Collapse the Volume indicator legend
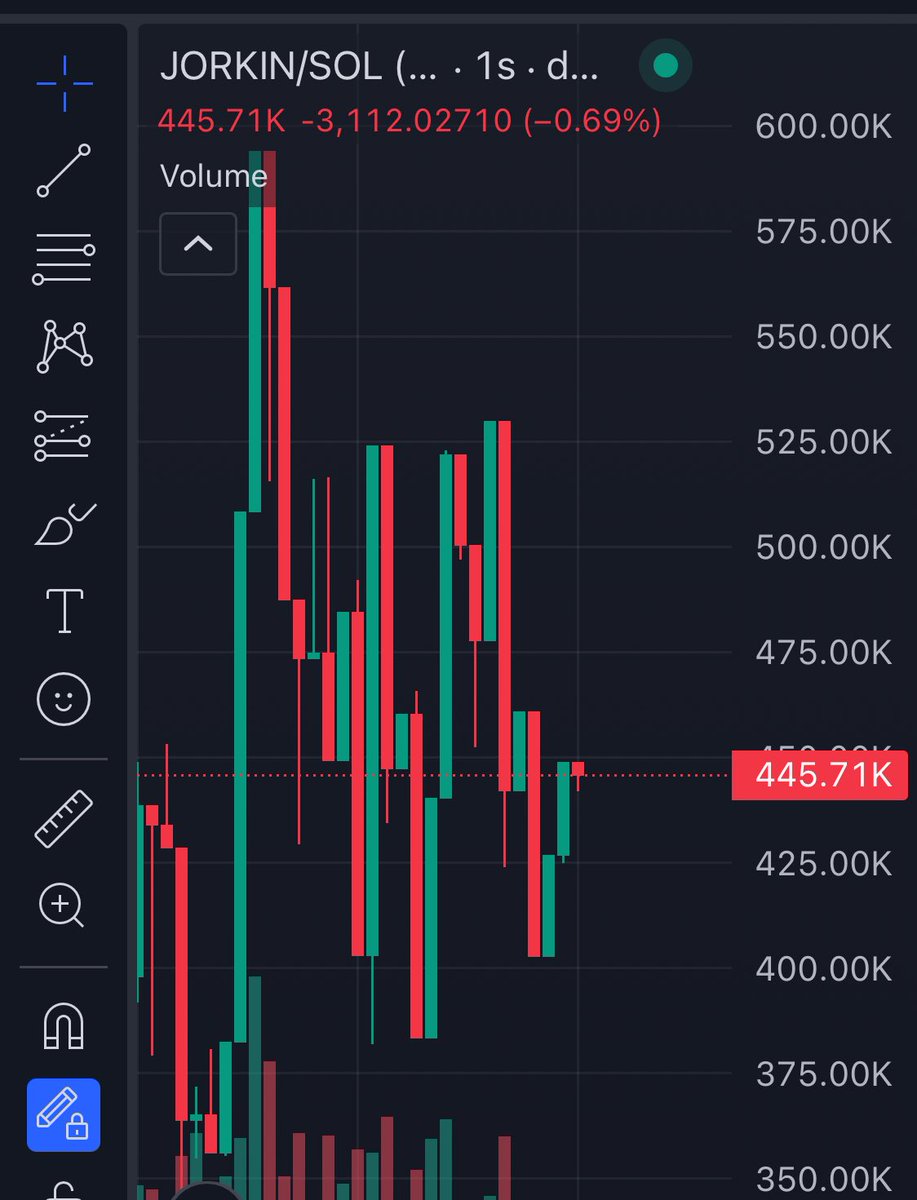The image size is (917, 1200). tap(198, 243)
